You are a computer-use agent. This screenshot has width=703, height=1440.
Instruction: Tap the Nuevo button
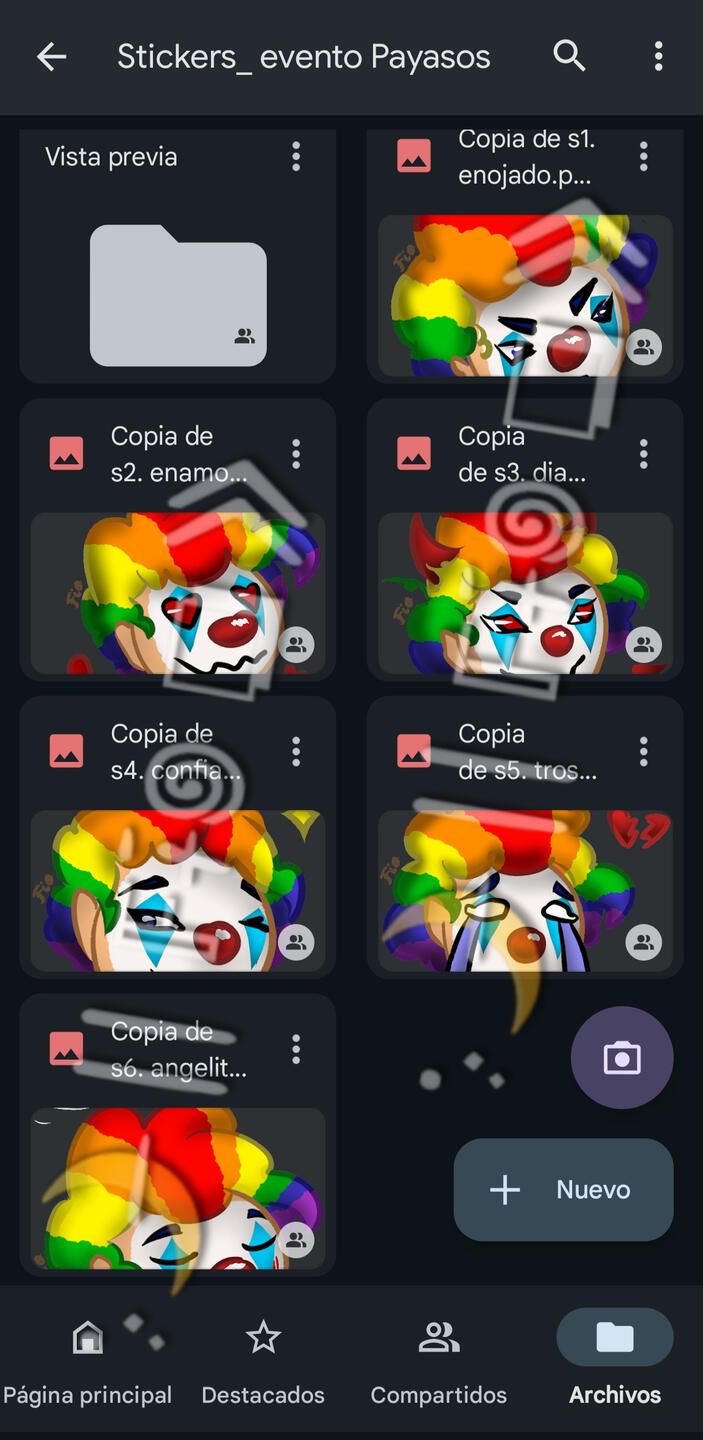[563, 1190]
